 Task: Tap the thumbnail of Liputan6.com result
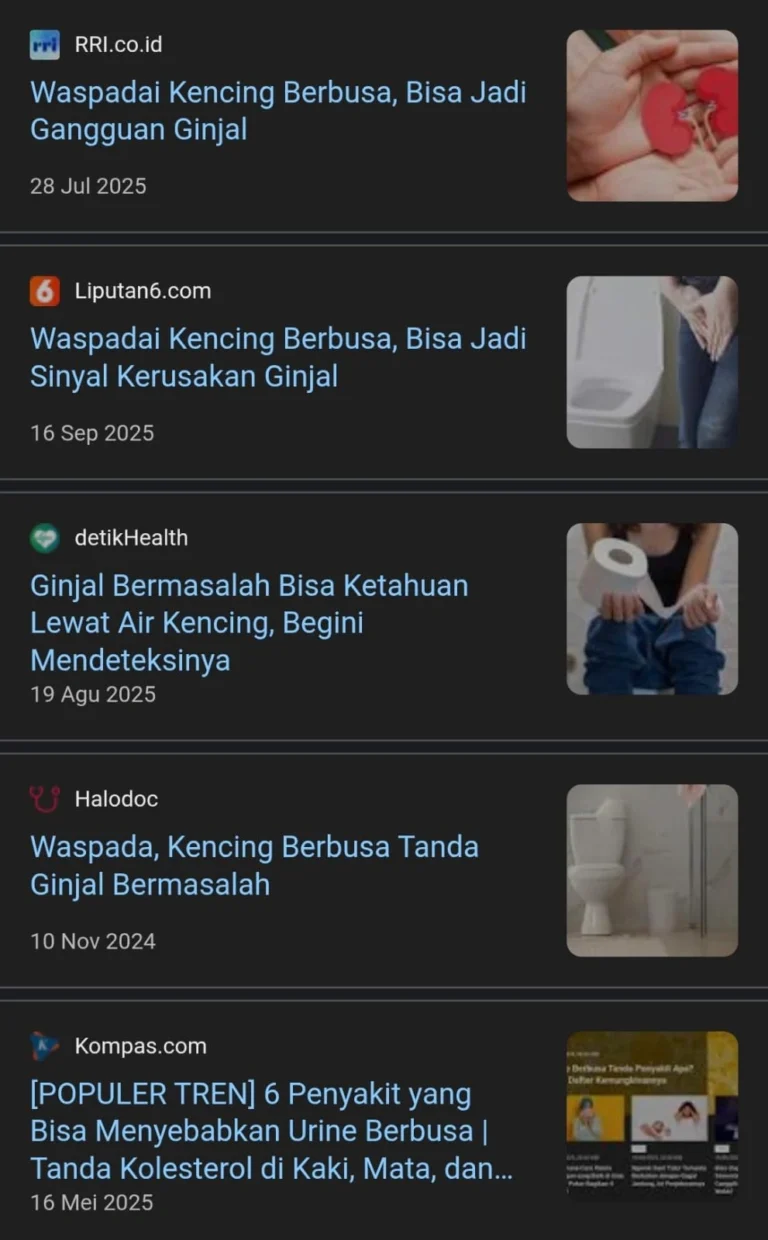coord(652,362)
